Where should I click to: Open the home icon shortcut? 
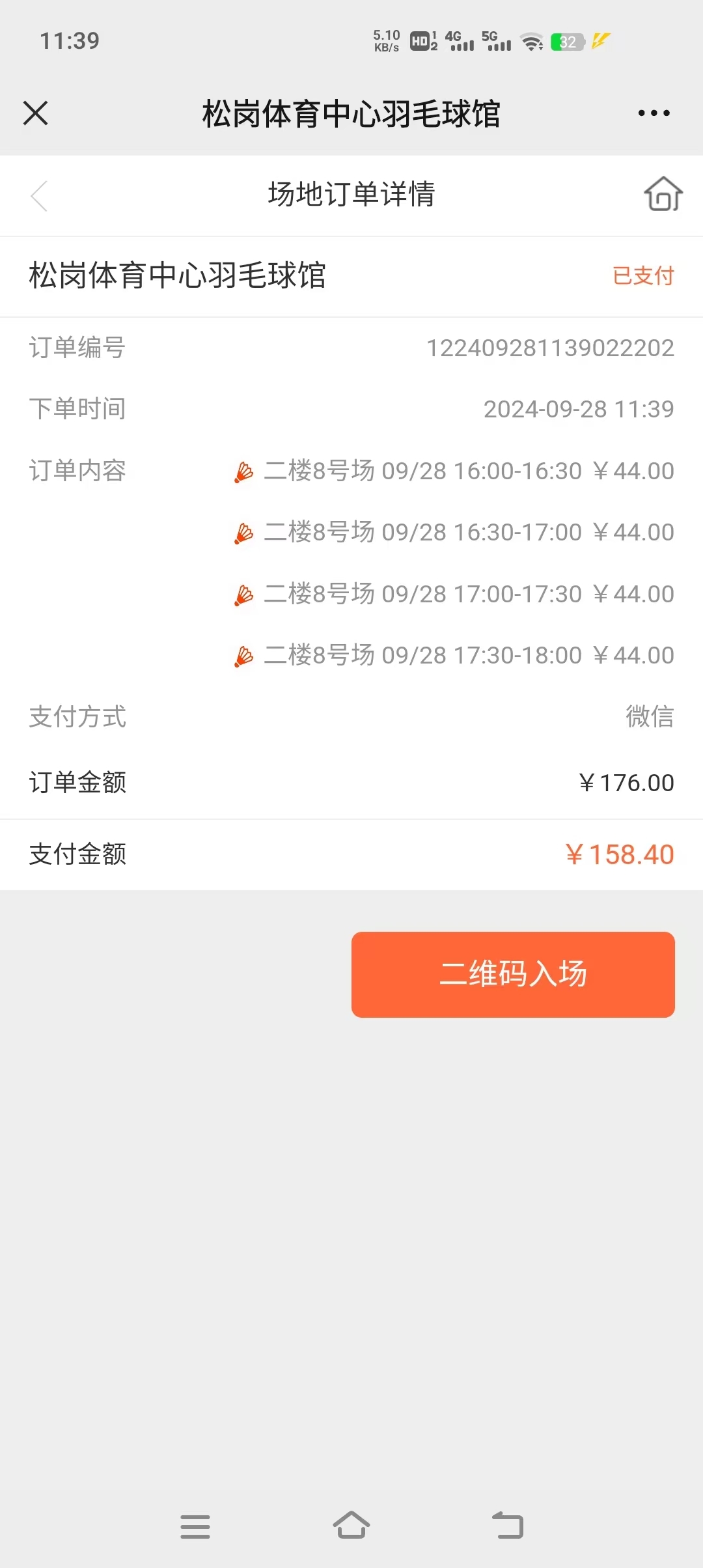[663, 194]
